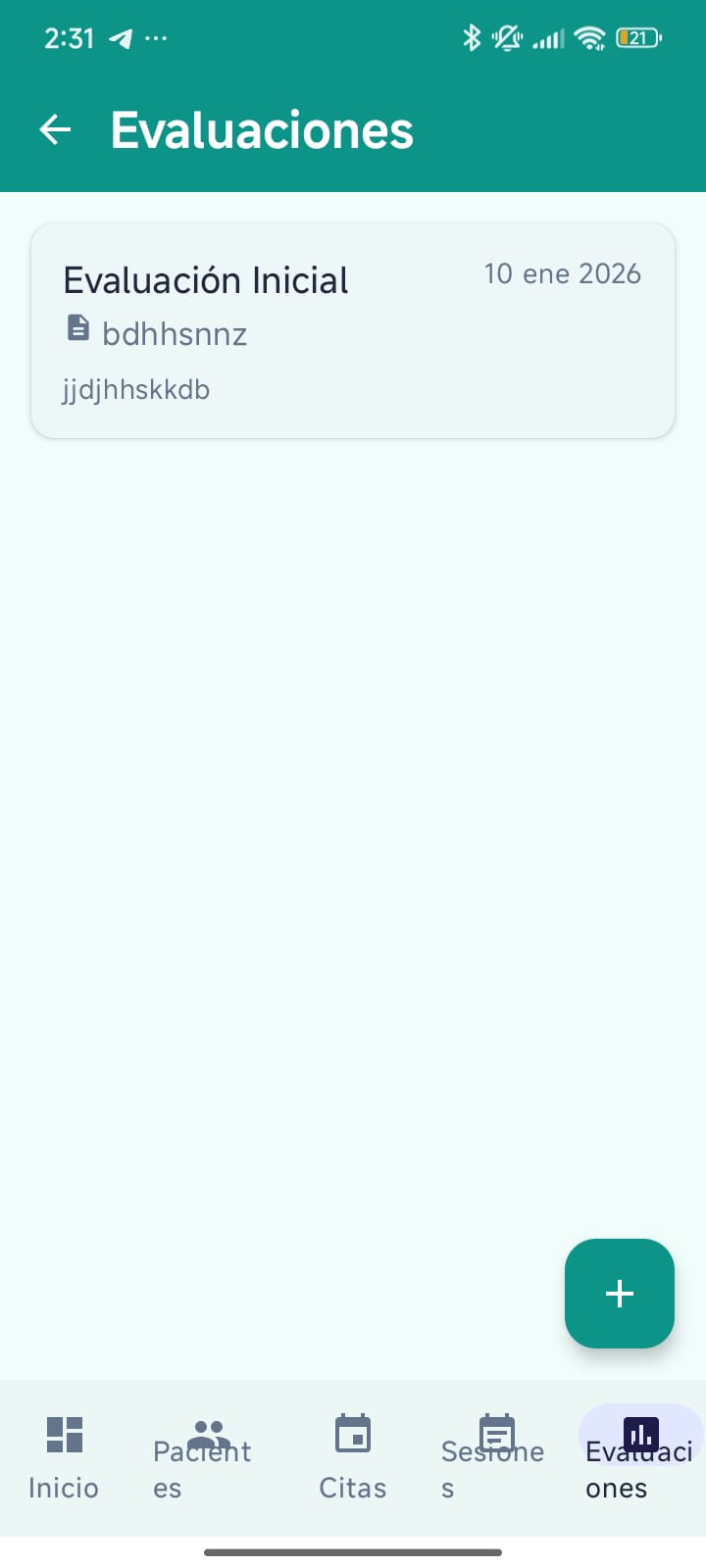Switch to the Pacientes tab
Viewport: 706px width, 1568px height.
coord(201,1470)
